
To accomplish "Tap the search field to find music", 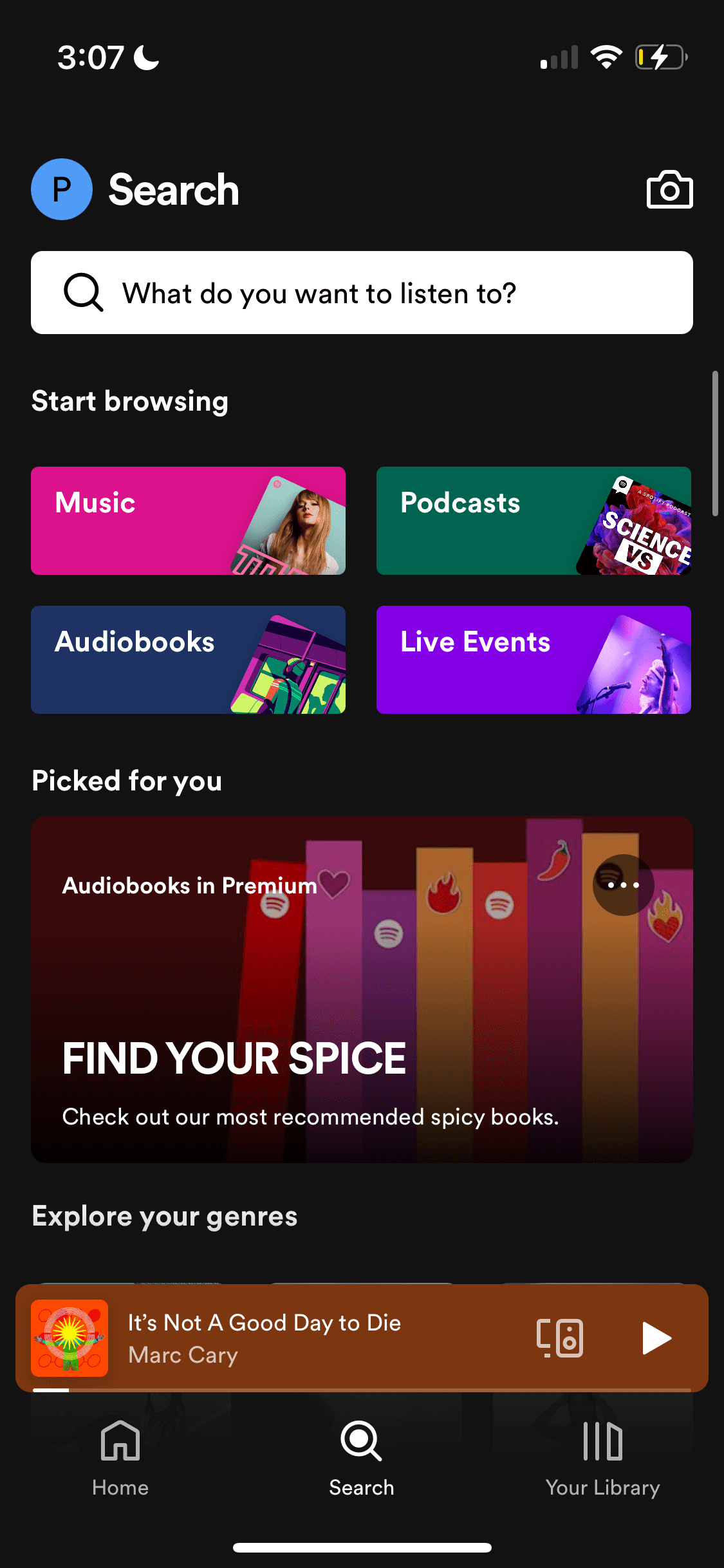I will (x=362, y=293).
